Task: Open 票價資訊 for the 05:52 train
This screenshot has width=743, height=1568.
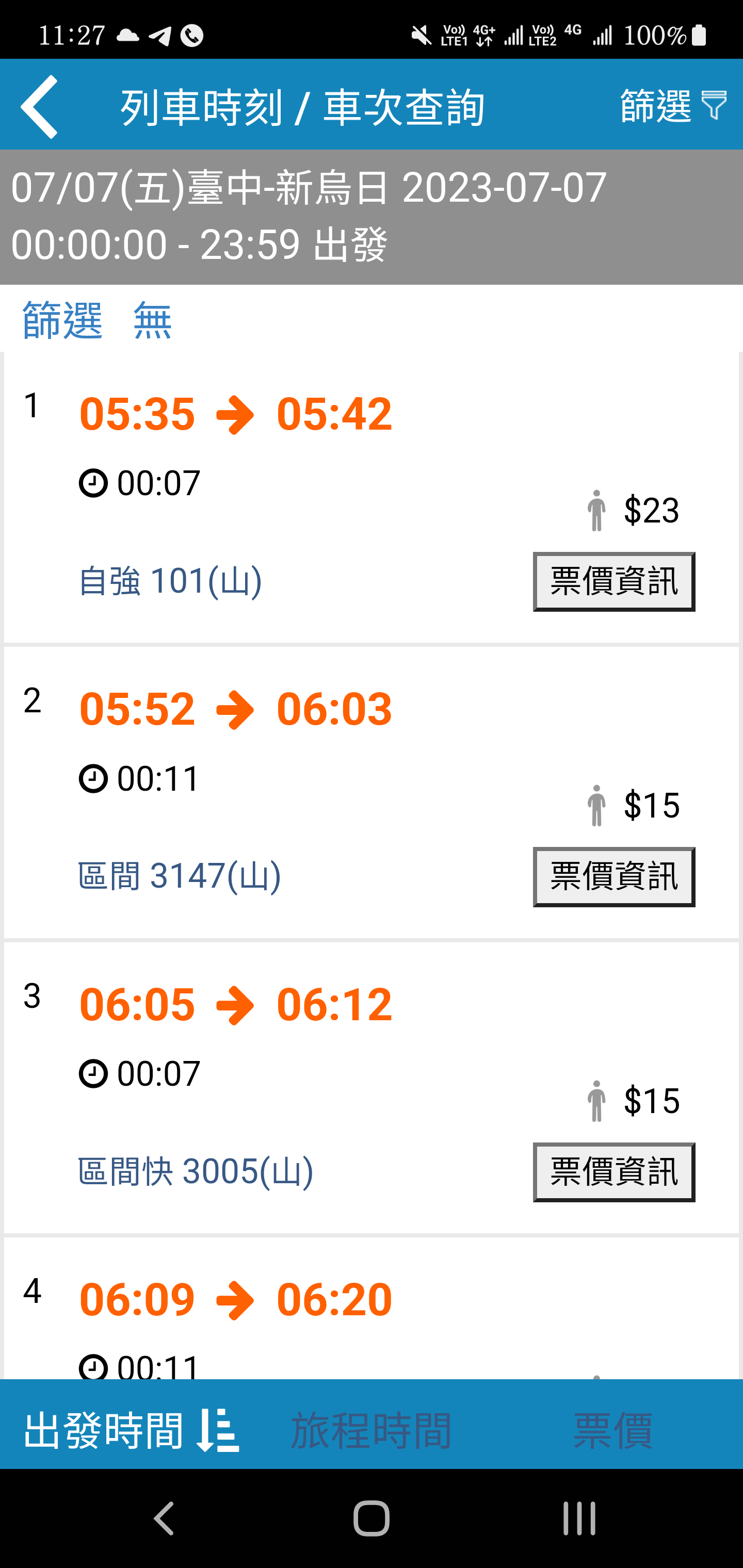Action: (614, 876)
